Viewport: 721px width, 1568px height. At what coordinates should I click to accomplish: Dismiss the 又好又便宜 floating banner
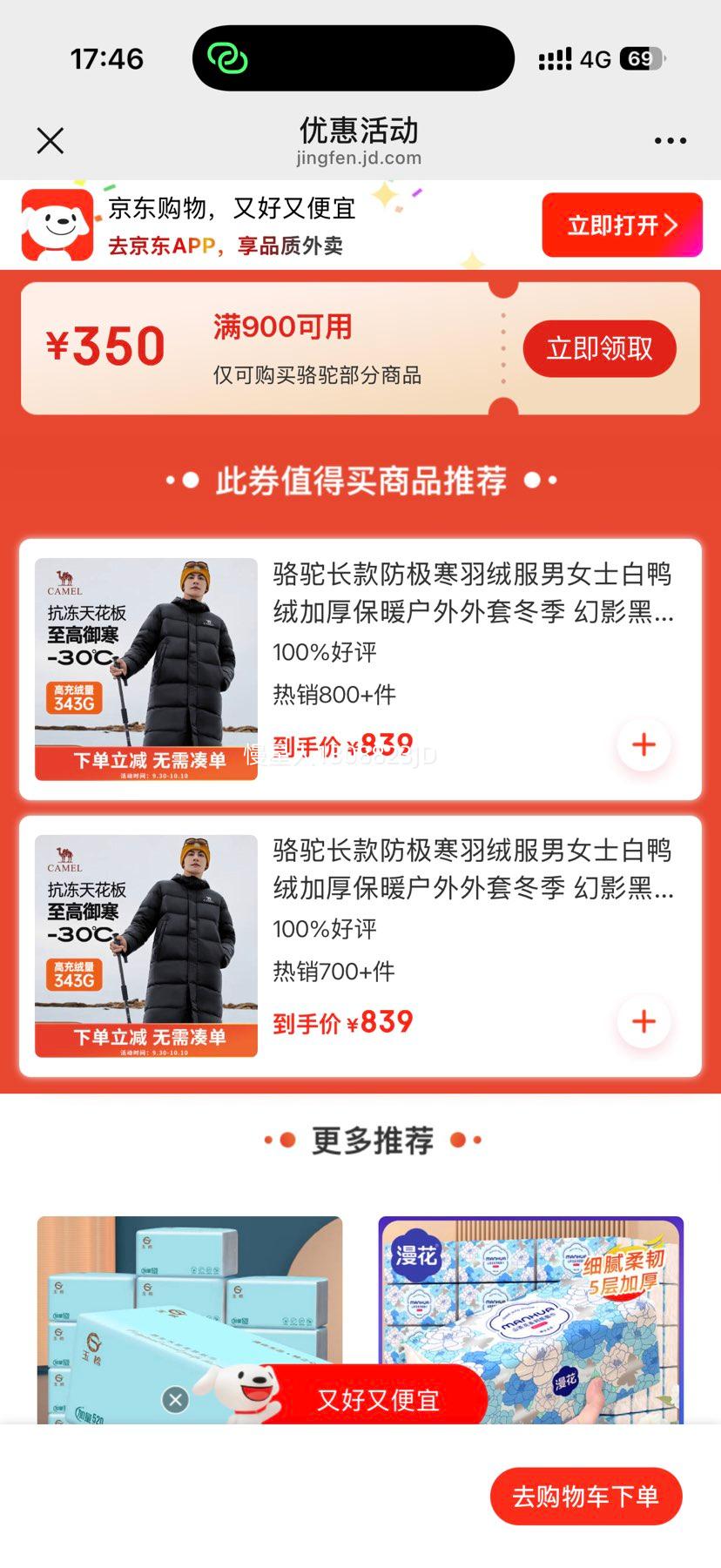coord(175,1399)
